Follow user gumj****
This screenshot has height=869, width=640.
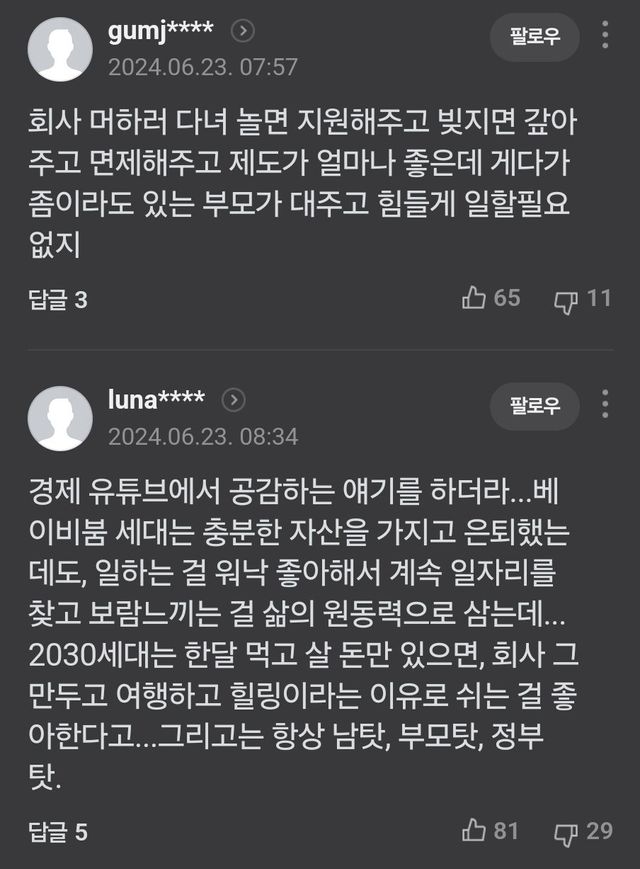point(535,37)
